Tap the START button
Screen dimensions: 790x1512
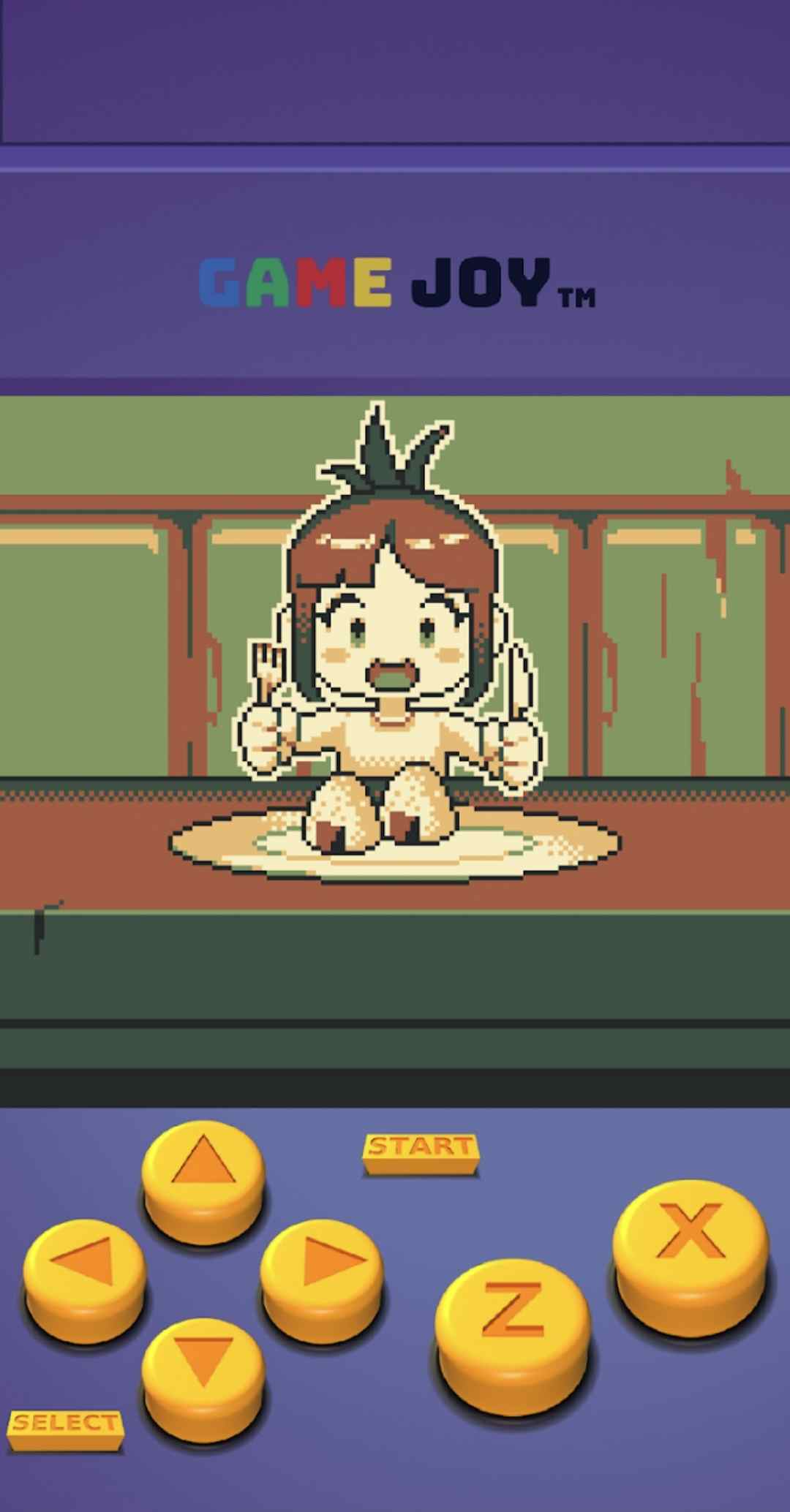[421, 1154]
